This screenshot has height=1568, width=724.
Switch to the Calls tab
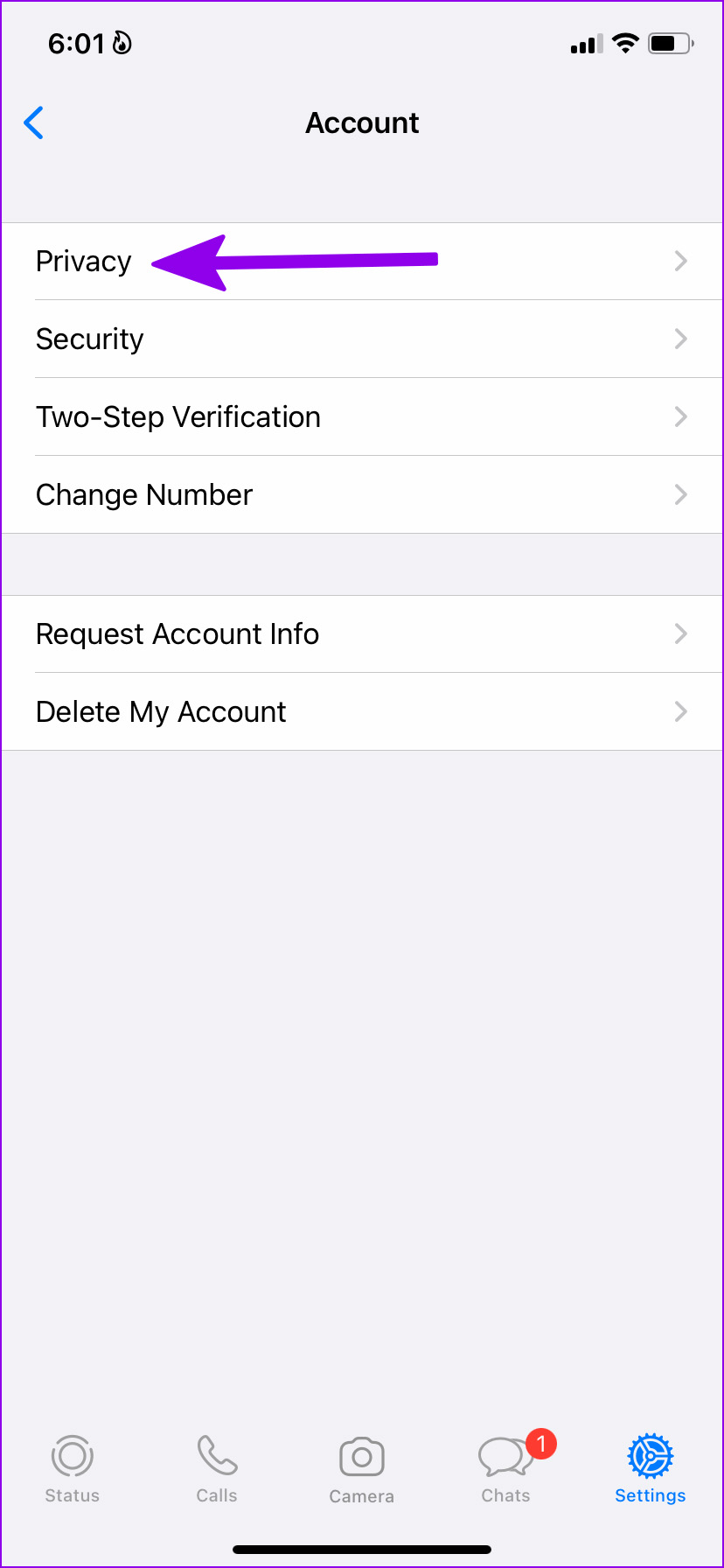point(217,1469)
